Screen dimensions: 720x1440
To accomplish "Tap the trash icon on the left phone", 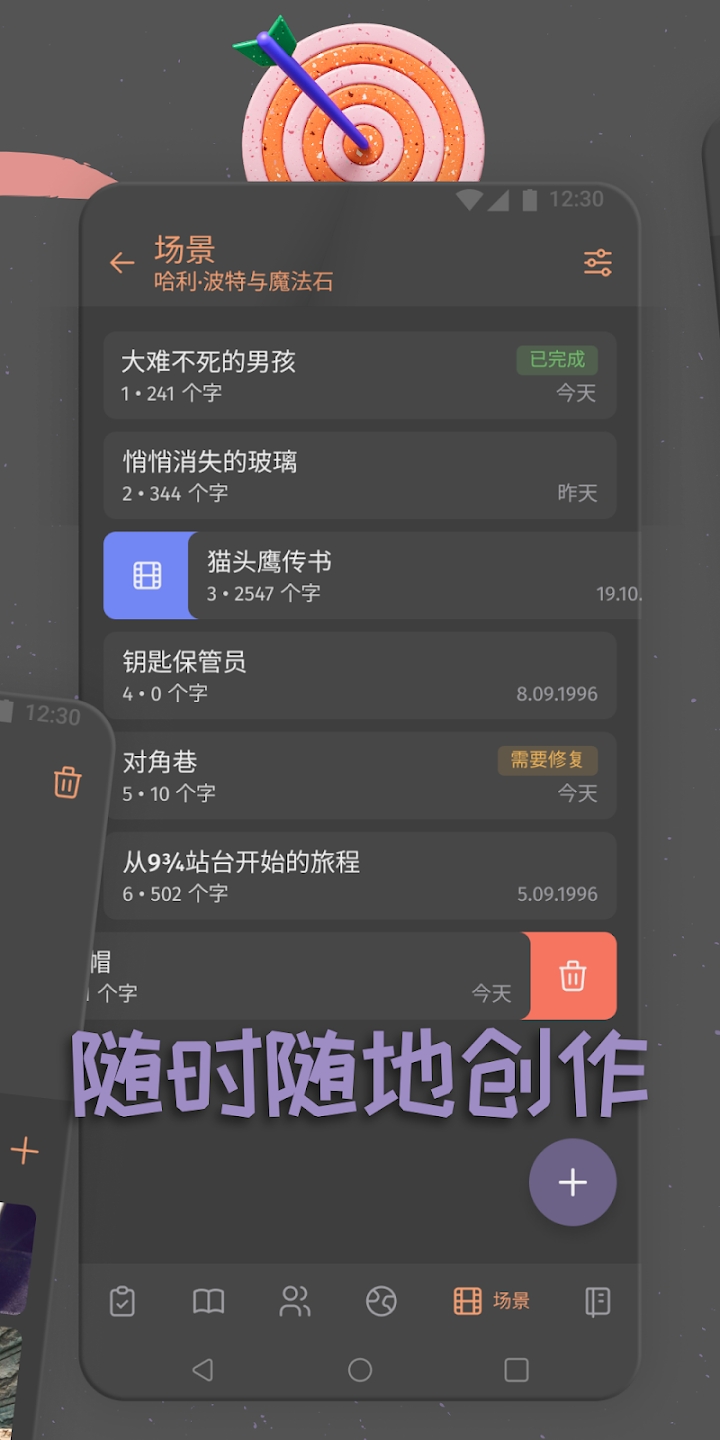I will (66, 783).
